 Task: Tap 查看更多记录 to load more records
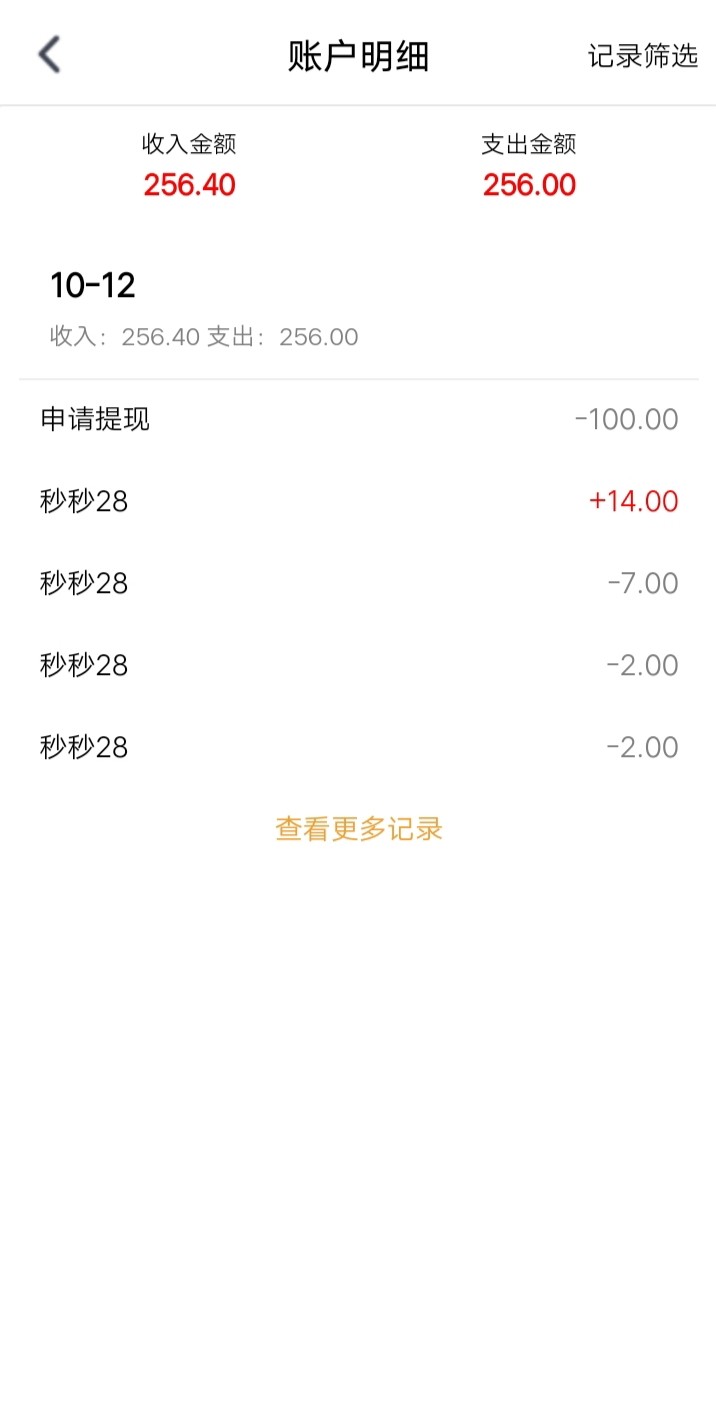click(x=358, y=829)
